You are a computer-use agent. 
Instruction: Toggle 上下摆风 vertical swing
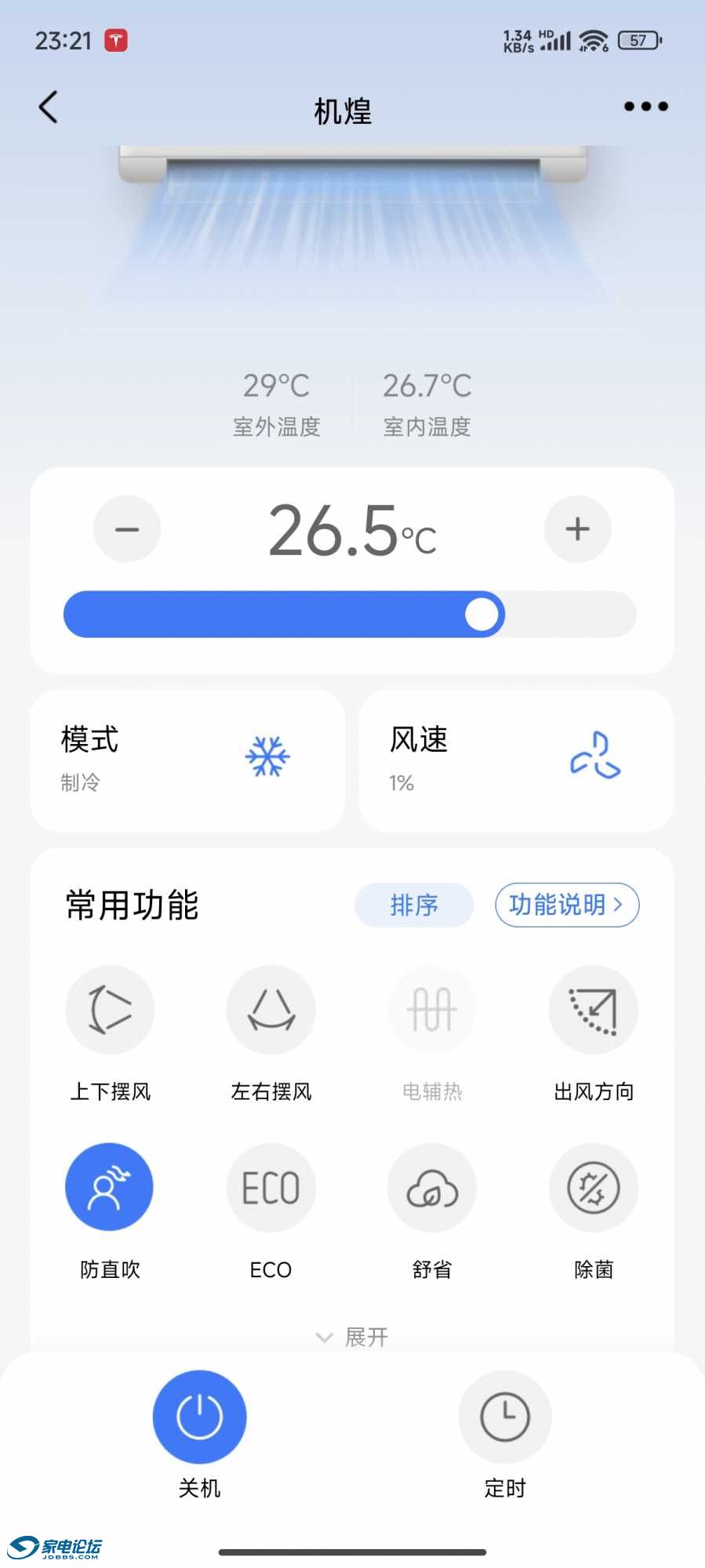point(111,1010)
